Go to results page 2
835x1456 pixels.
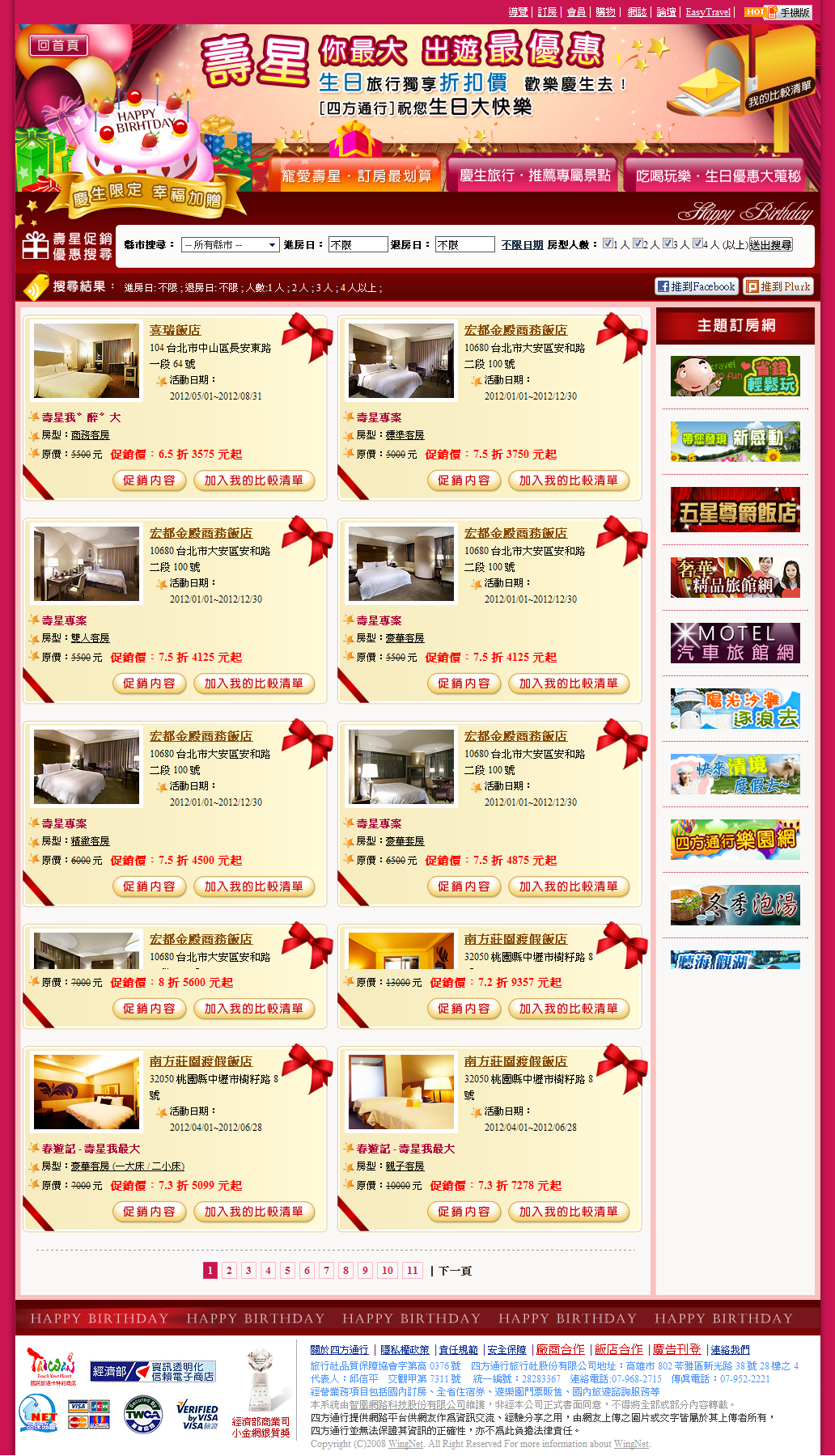point(229,1270)
